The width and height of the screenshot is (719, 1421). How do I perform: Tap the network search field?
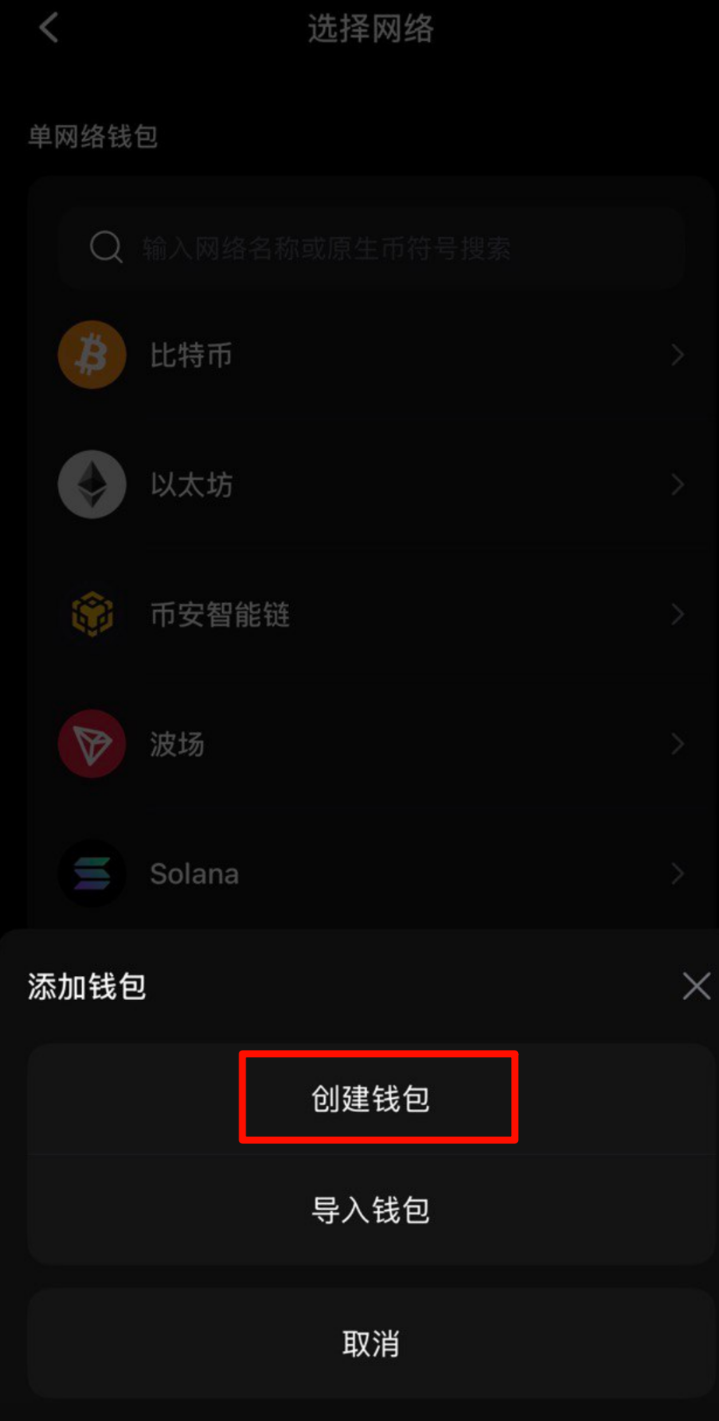point(371,248)
